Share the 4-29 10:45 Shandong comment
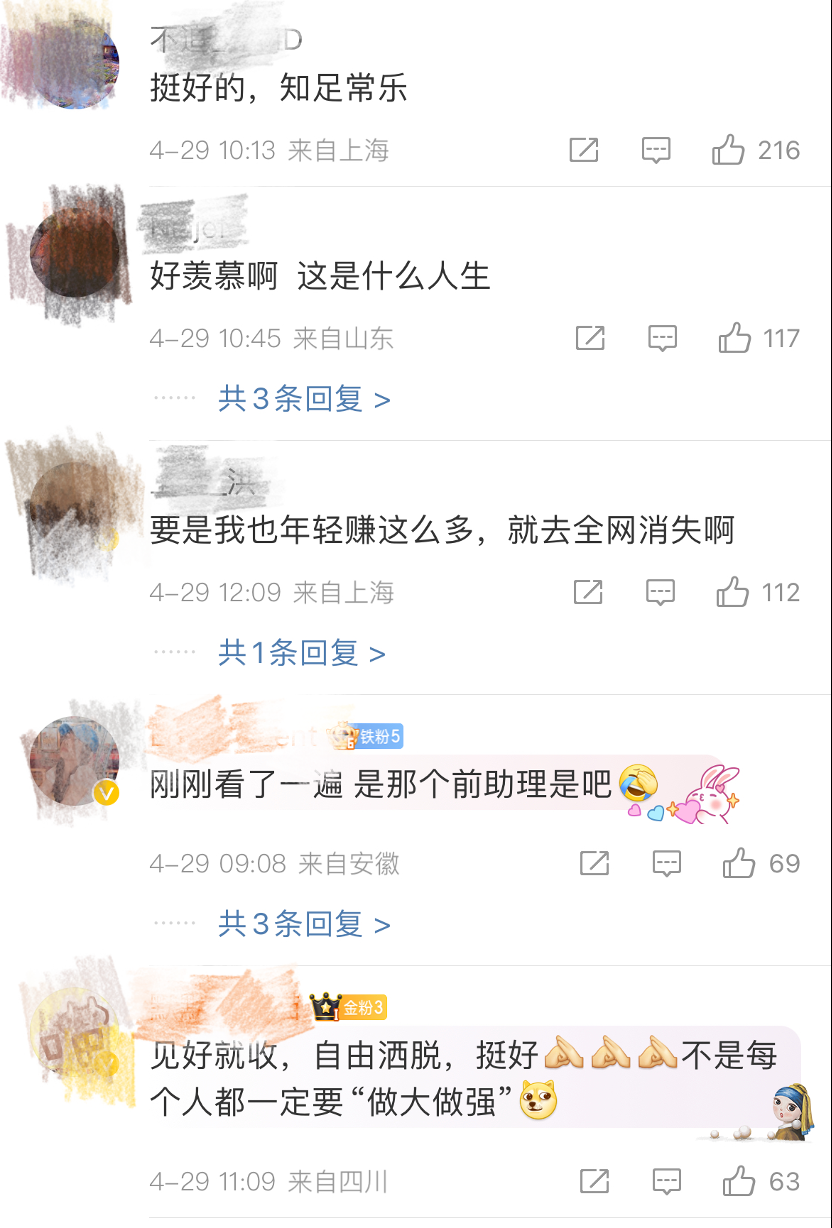 [590, 338]
